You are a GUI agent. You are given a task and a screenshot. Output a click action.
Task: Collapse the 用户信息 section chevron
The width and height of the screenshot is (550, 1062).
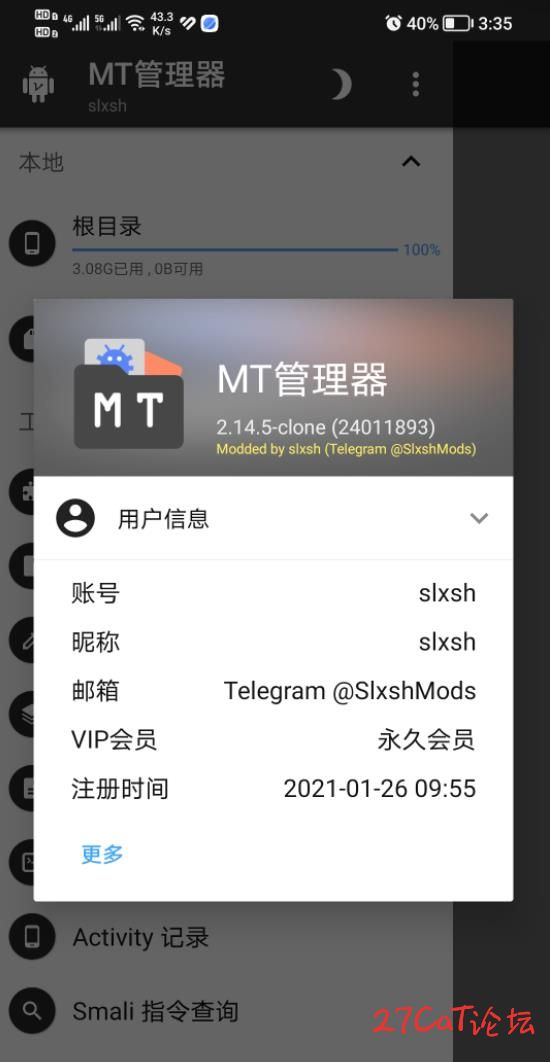(x=479, y=518)
